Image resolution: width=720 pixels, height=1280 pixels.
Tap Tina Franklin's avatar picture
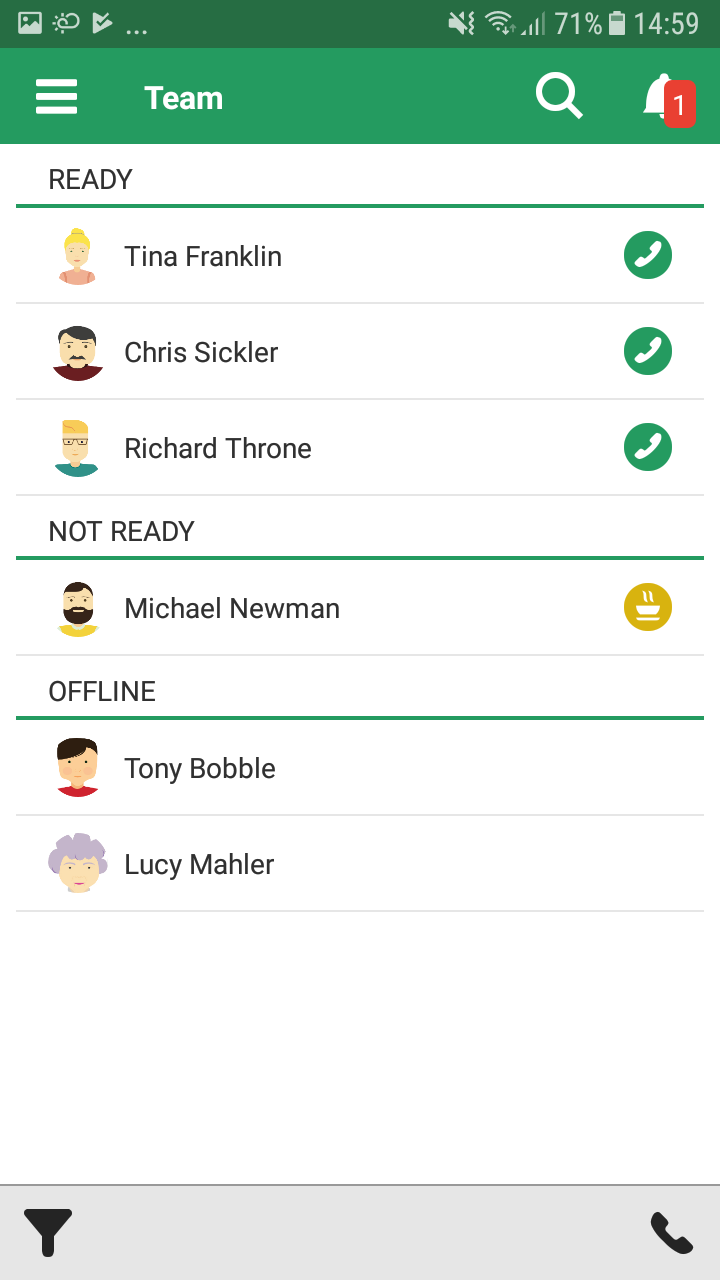[77, 255]
